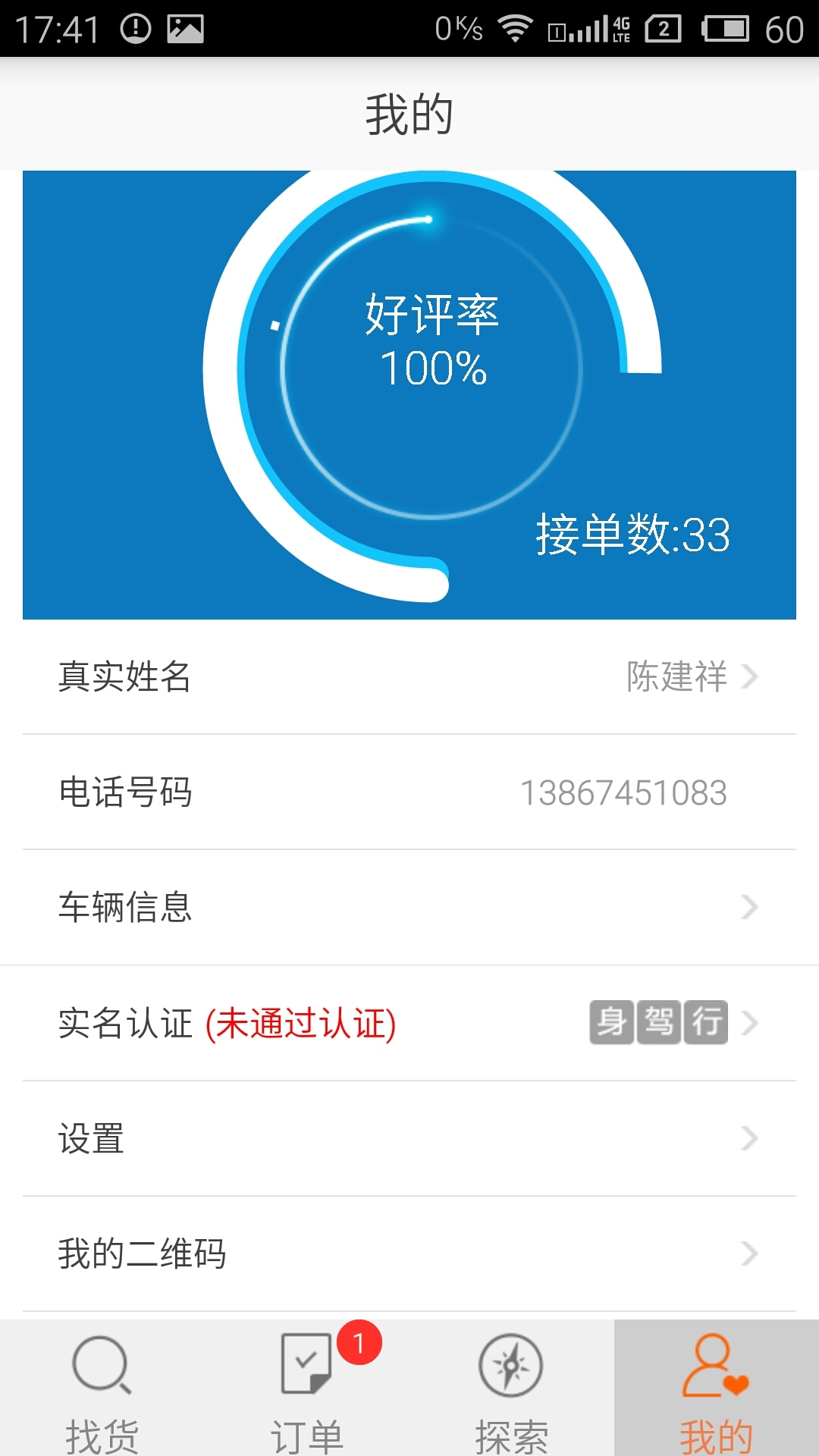This screenshot has width=819, height=1456.
Task: Open 设置 settings
Action: pyautogui.click(x=409, y=1138)
